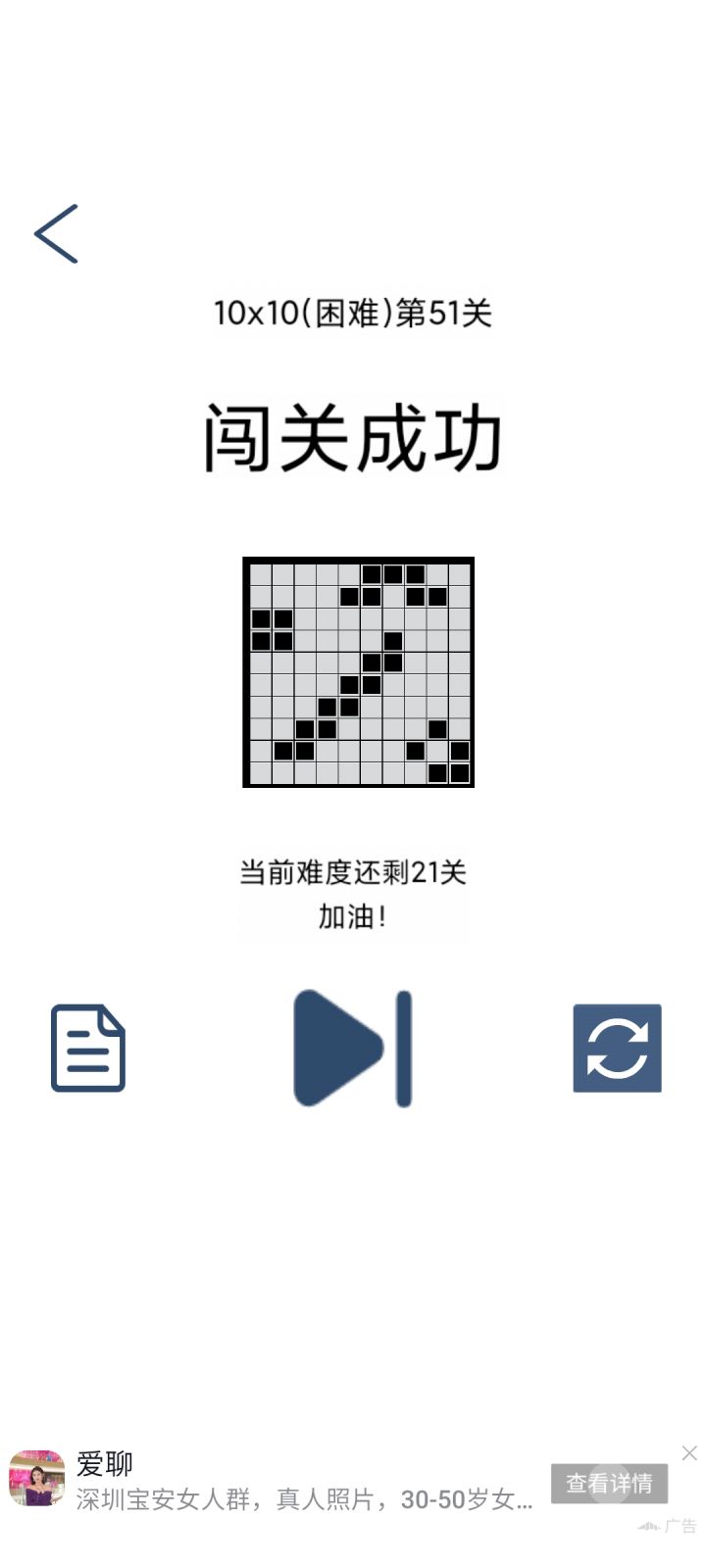
Task: Open the 爱聊 app avatar in the ad
Action: coord(37,1480)
